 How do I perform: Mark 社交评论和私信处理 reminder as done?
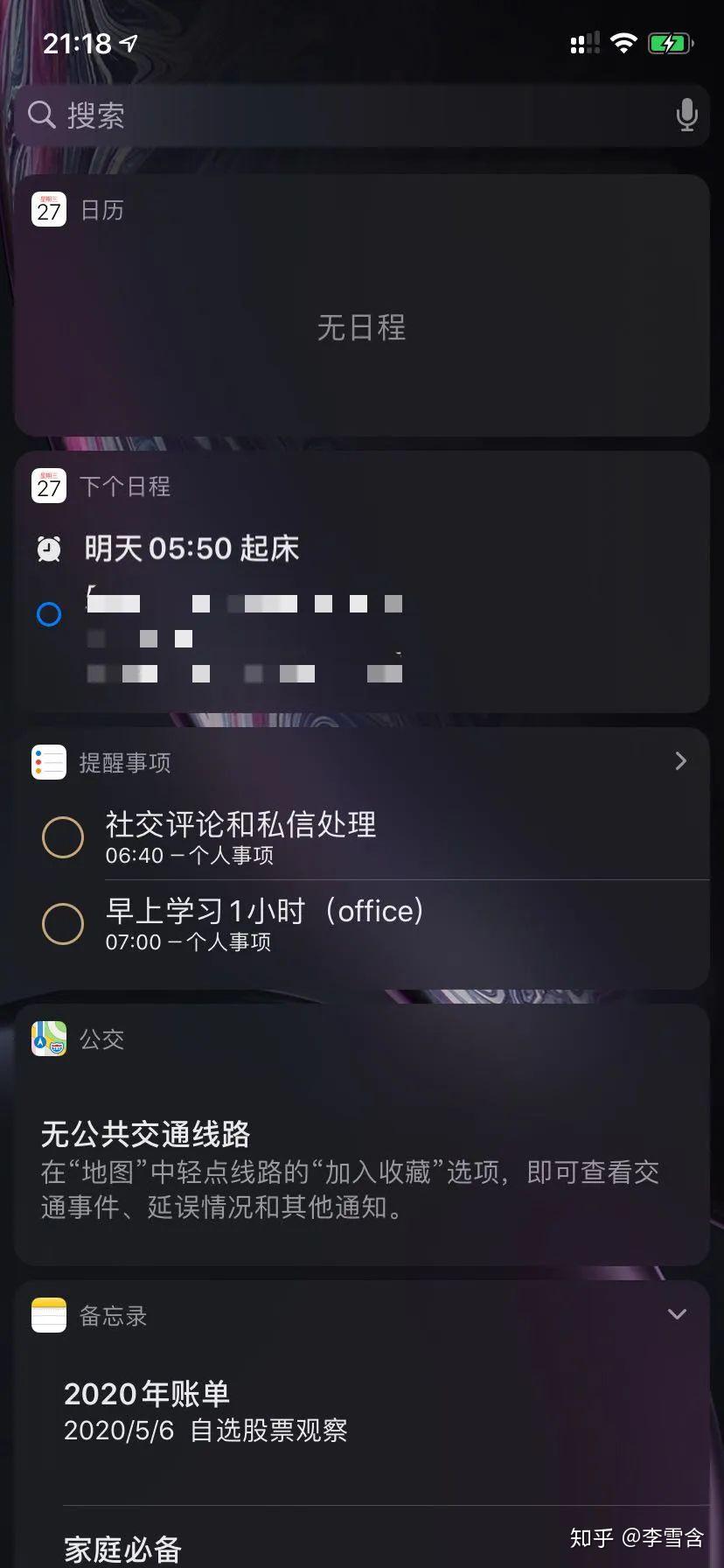(63, 837)
